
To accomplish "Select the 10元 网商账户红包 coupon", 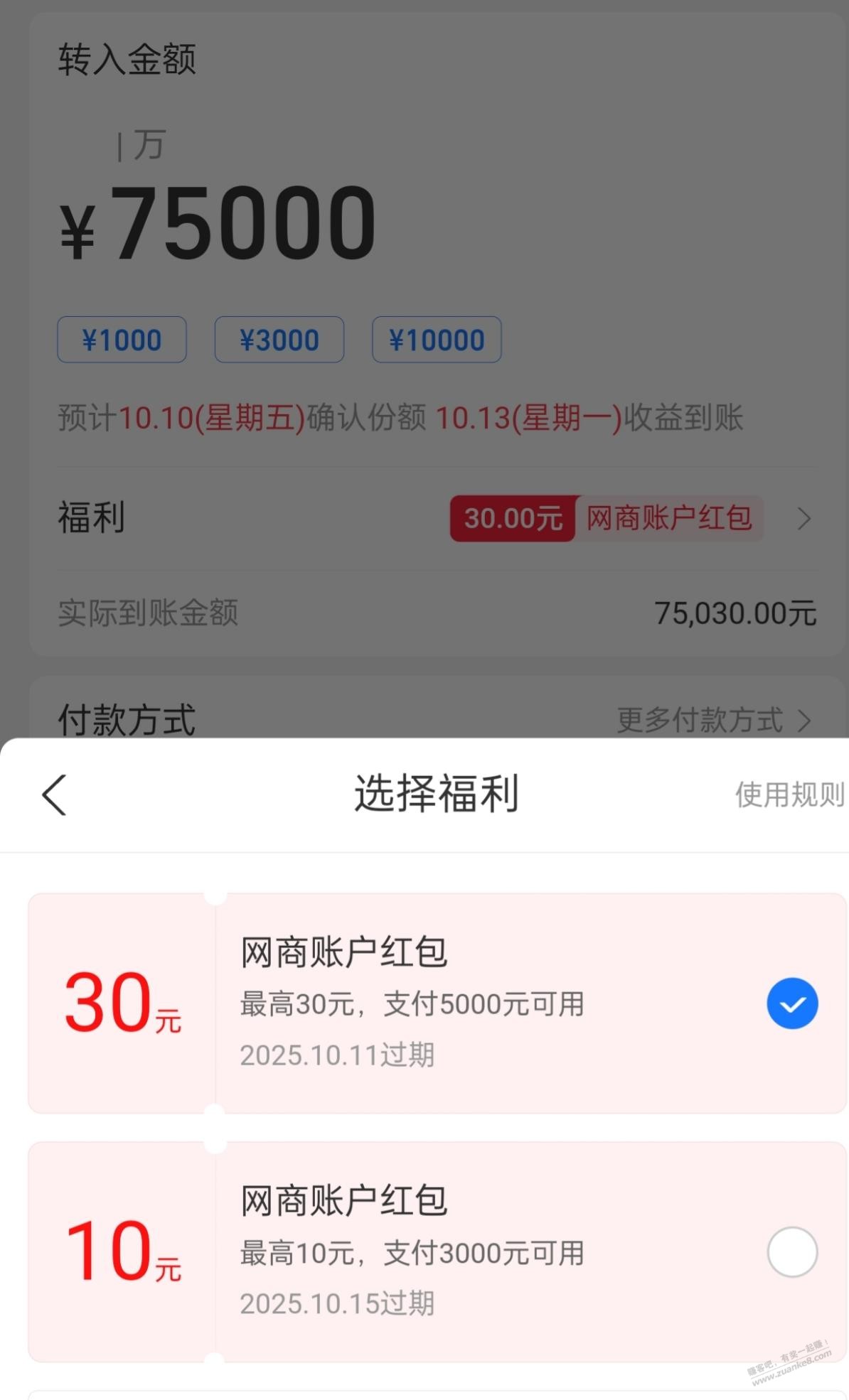I will click(x=791, y=1252).
